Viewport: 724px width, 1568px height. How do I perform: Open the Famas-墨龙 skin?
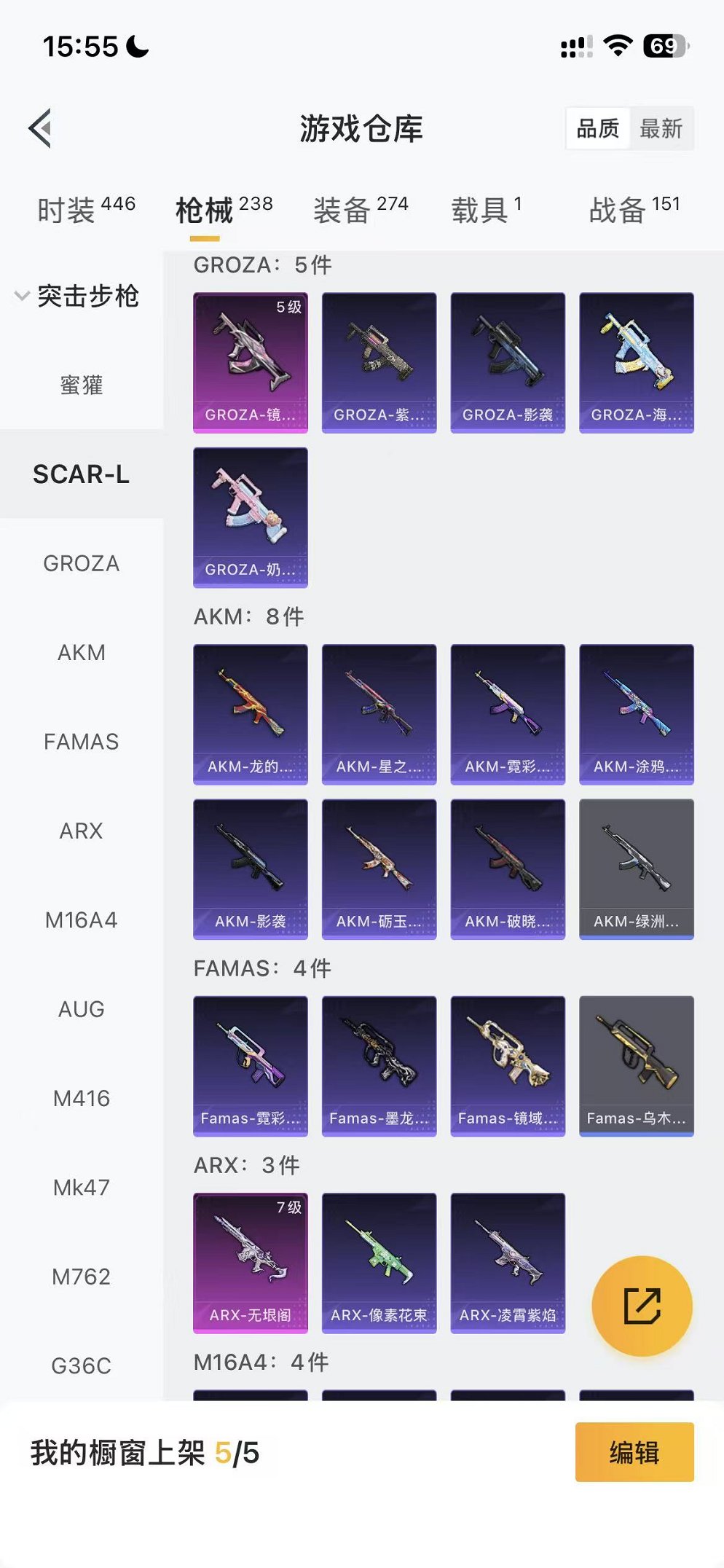point(379,1065)
